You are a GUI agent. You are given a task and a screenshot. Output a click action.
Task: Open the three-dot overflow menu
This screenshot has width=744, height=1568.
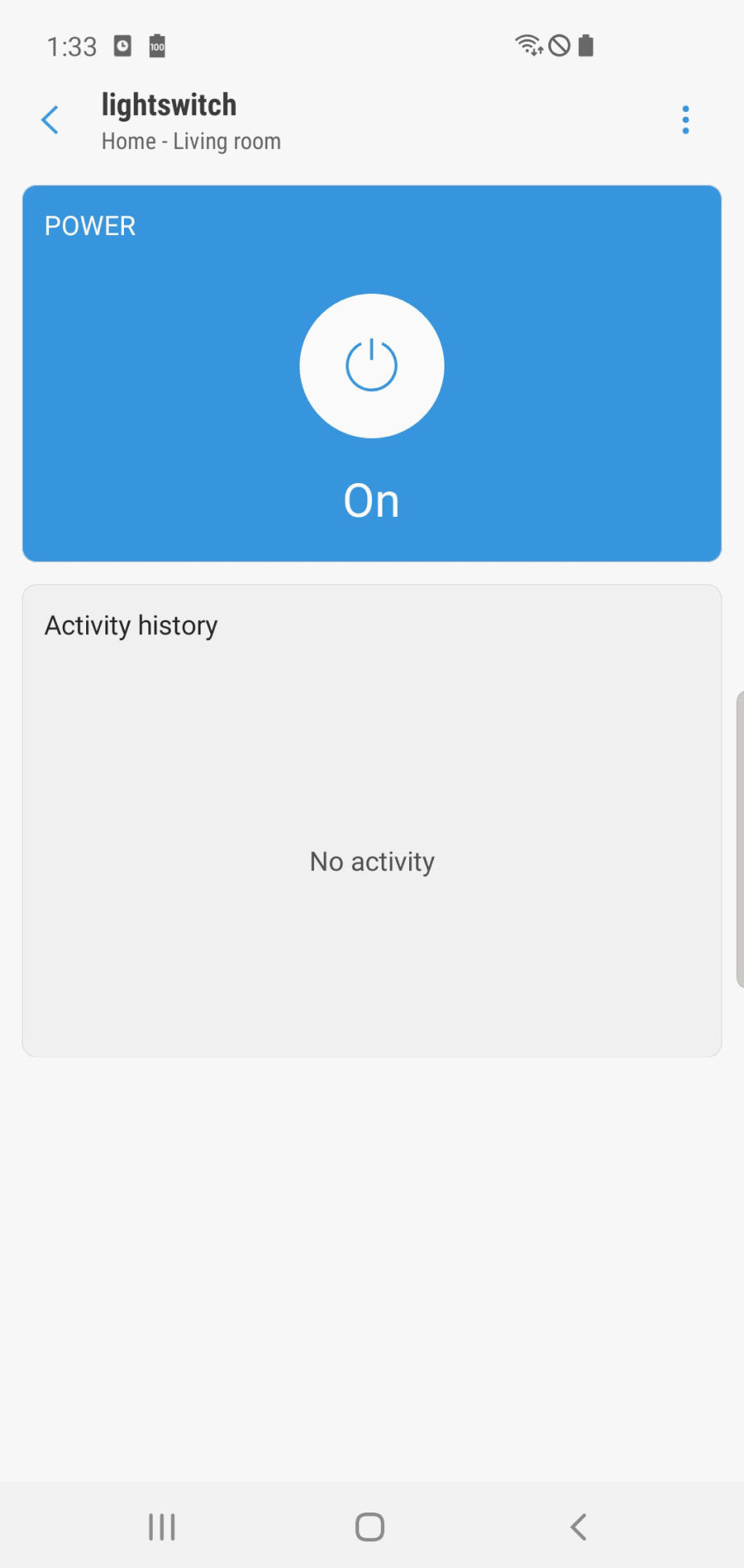[x=685, y=120]
